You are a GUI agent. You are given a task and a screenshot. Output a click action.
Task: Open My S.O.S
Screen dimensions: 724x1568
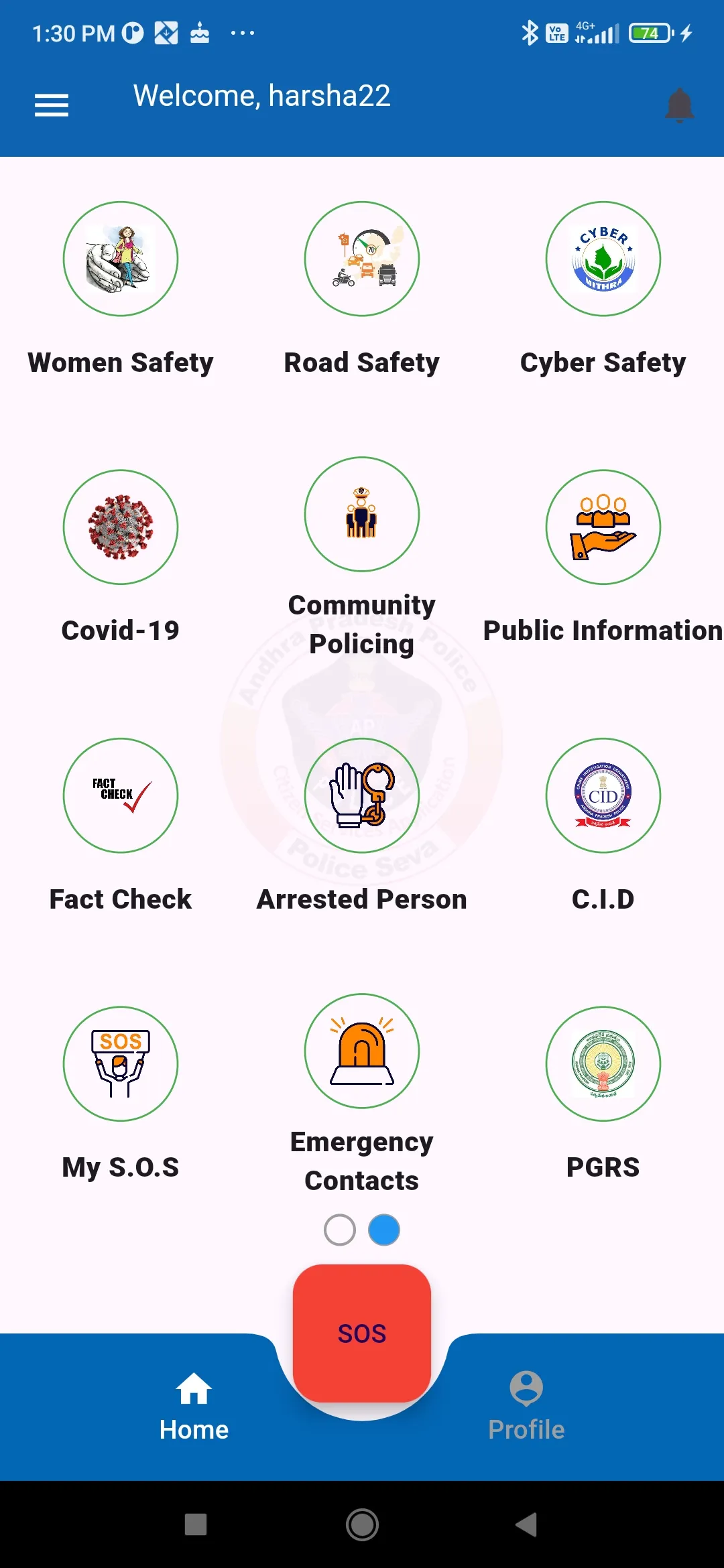click(121, 1063)
